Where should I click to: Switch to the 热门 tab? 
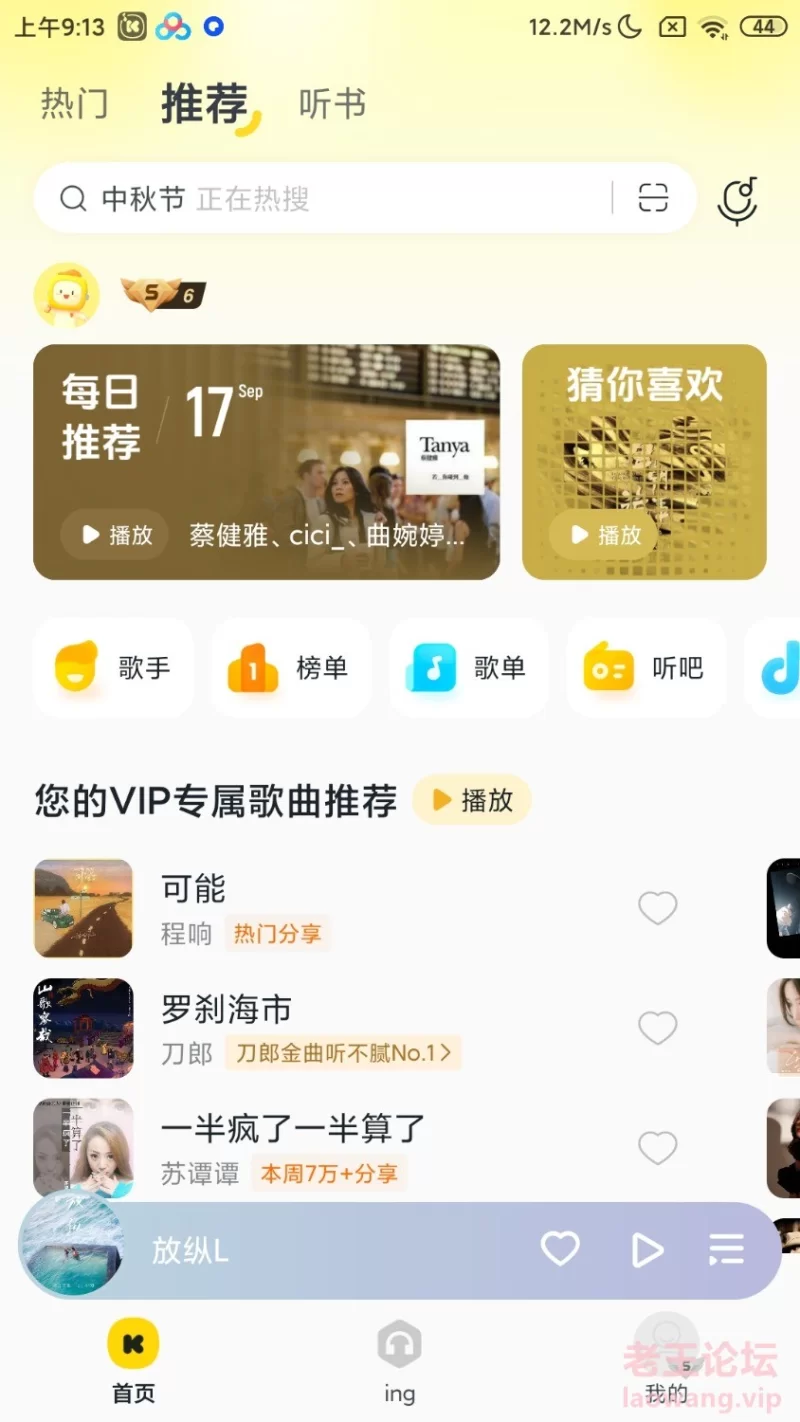(74, 104)
